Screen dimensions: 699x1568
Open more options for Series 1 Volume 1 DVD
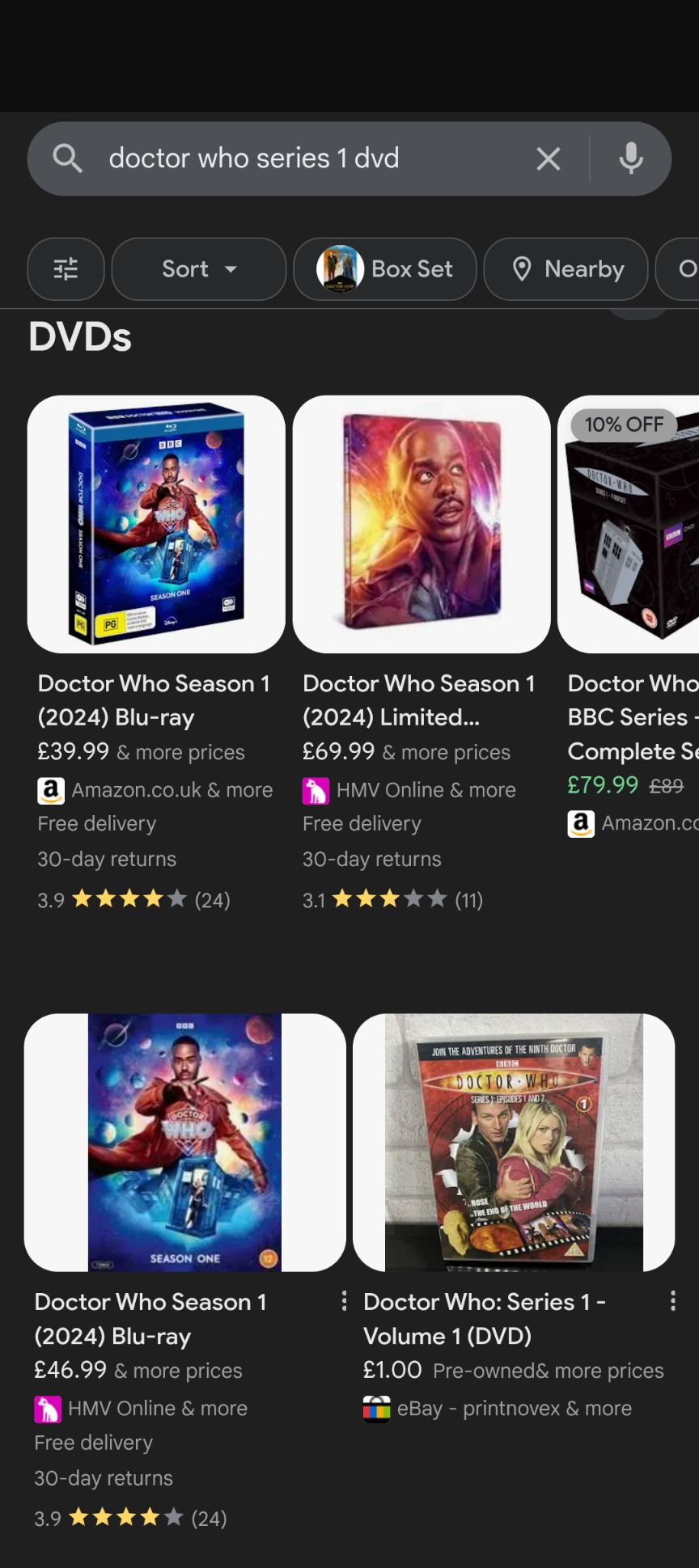(x=672, y=1300)
